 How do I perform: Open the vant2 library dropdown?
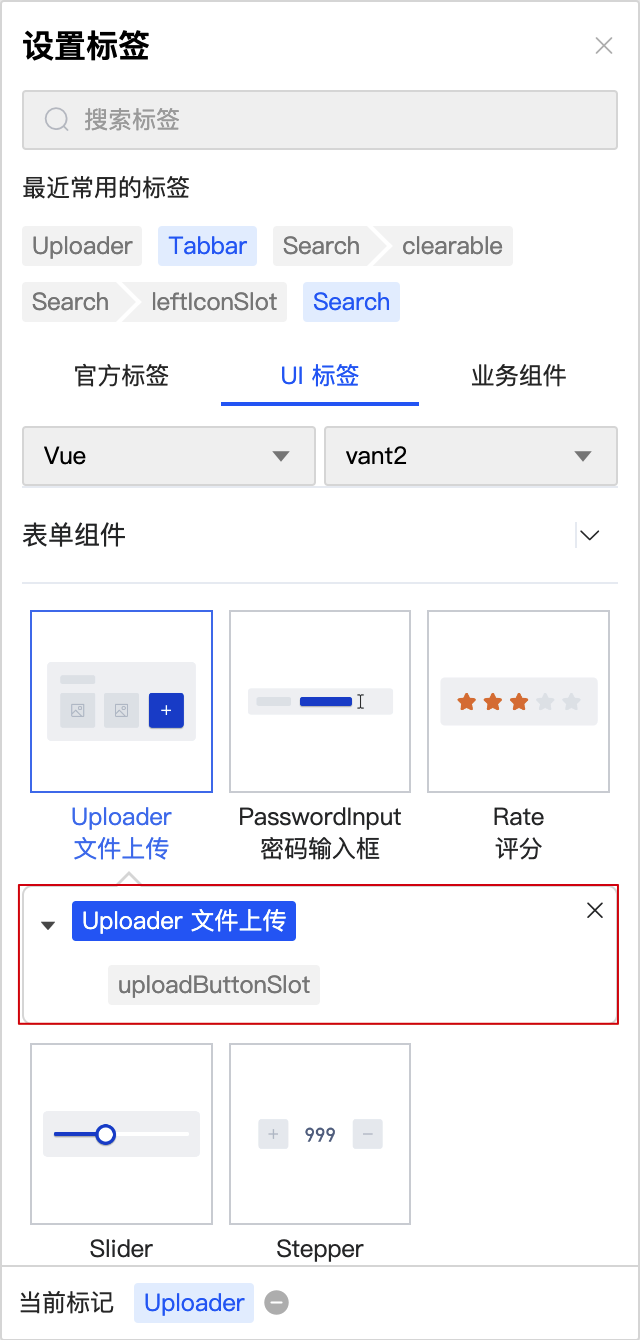coord(471,456)
